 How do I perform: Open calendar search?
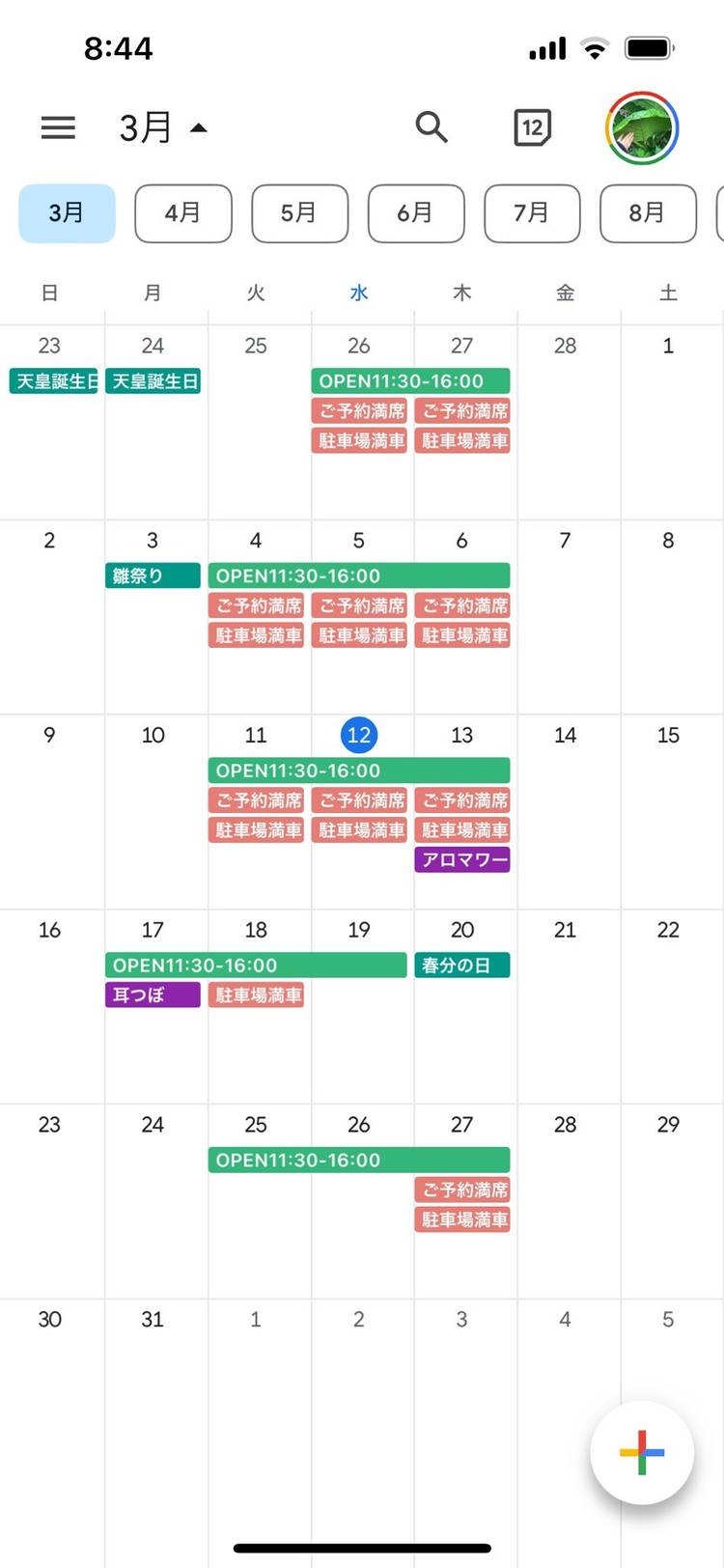(x=432, y=126)
